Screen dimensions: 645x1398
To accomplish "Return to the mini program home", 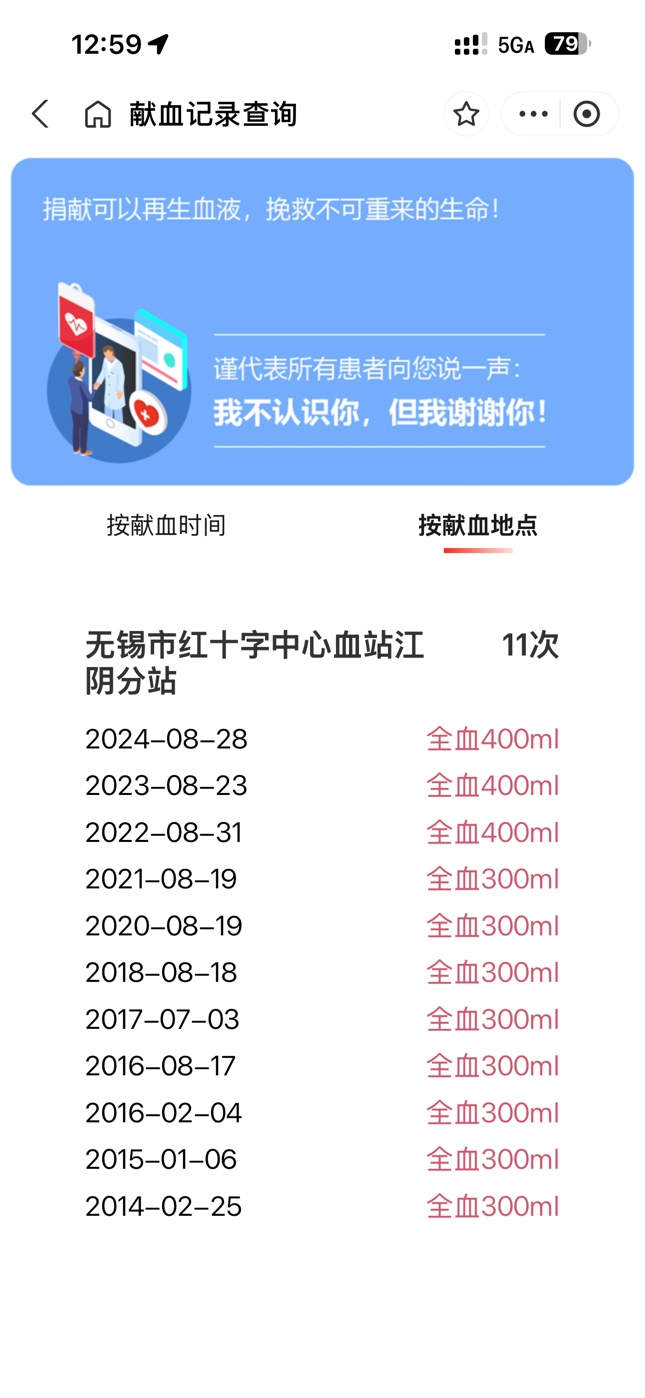I will coord(97,114).
